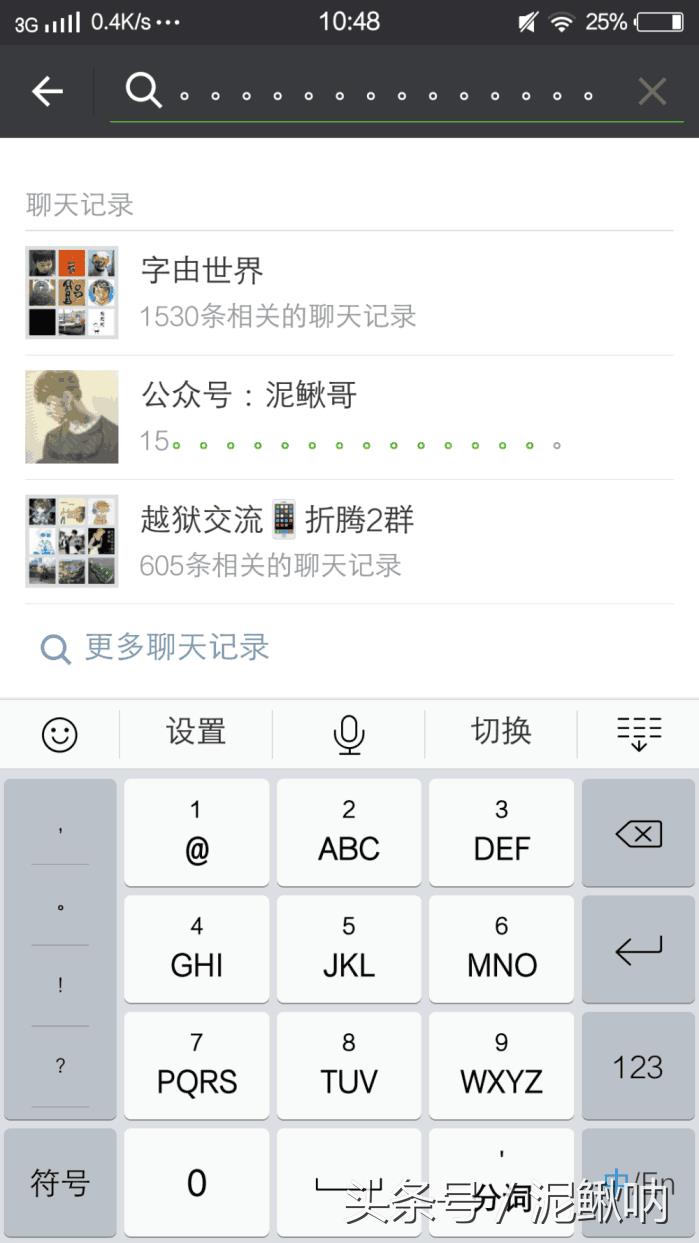Tap the 7 PQRS key
Screen dimensions: 699x1243
click(x=197, y=1066)
